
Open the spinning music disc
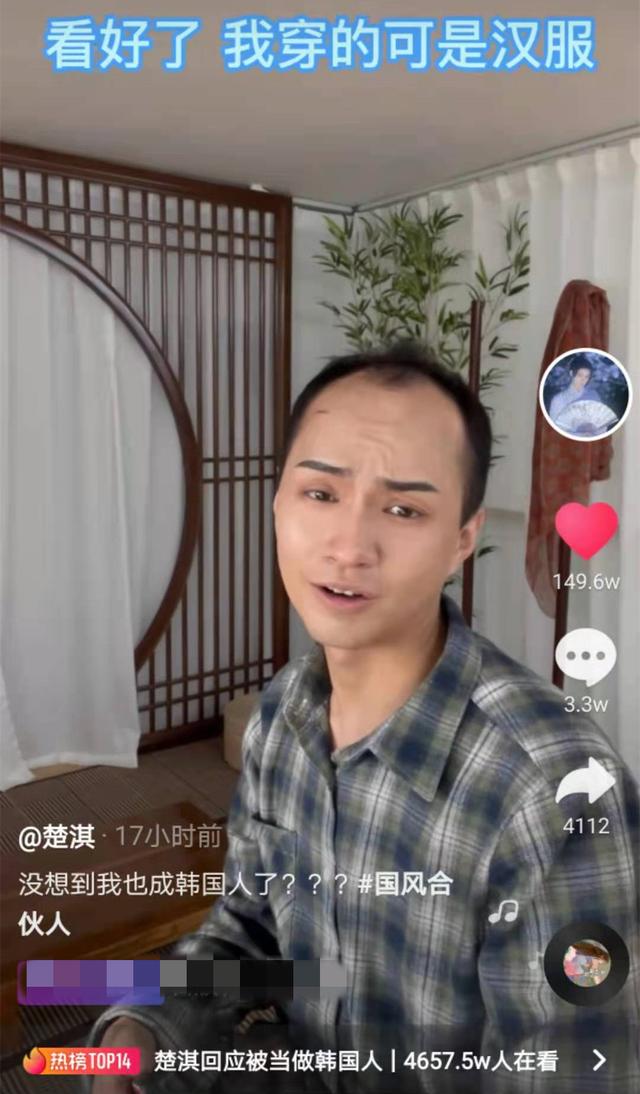click(x=587, y=964)
